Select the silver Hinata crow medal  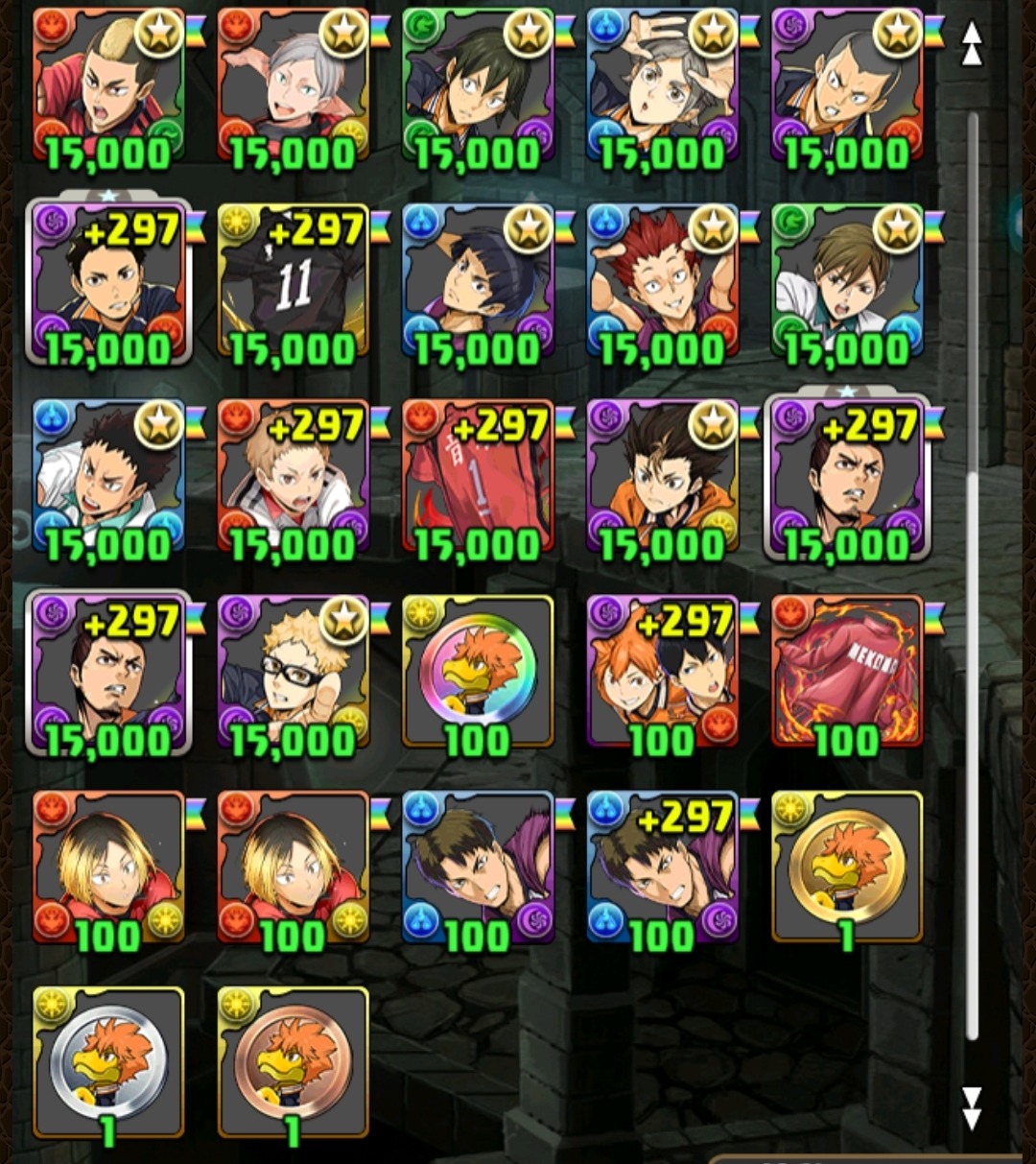point(108,1062)
